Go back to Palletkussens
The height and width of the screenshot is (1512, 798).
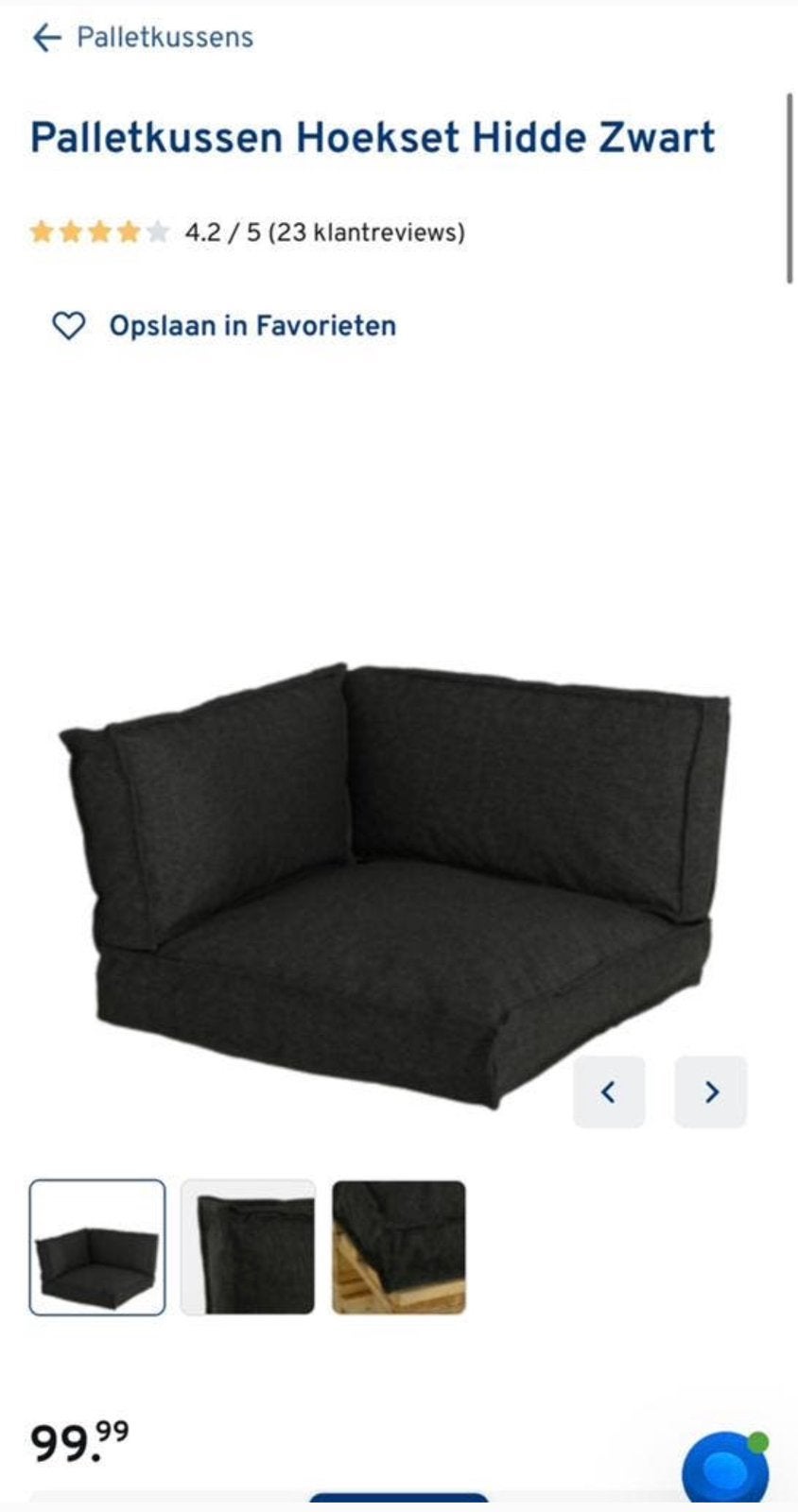coord(143,38)
